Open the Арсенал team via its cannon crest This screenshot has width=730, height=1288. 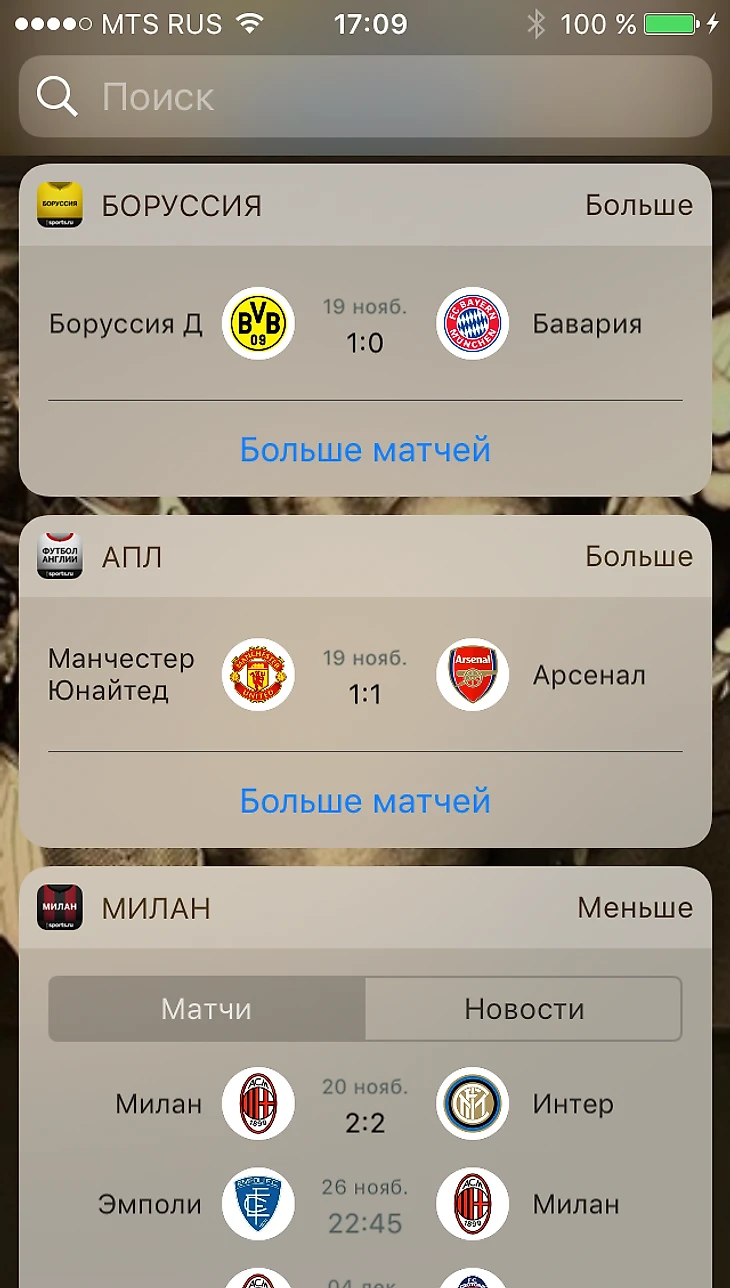coord(472,674)
